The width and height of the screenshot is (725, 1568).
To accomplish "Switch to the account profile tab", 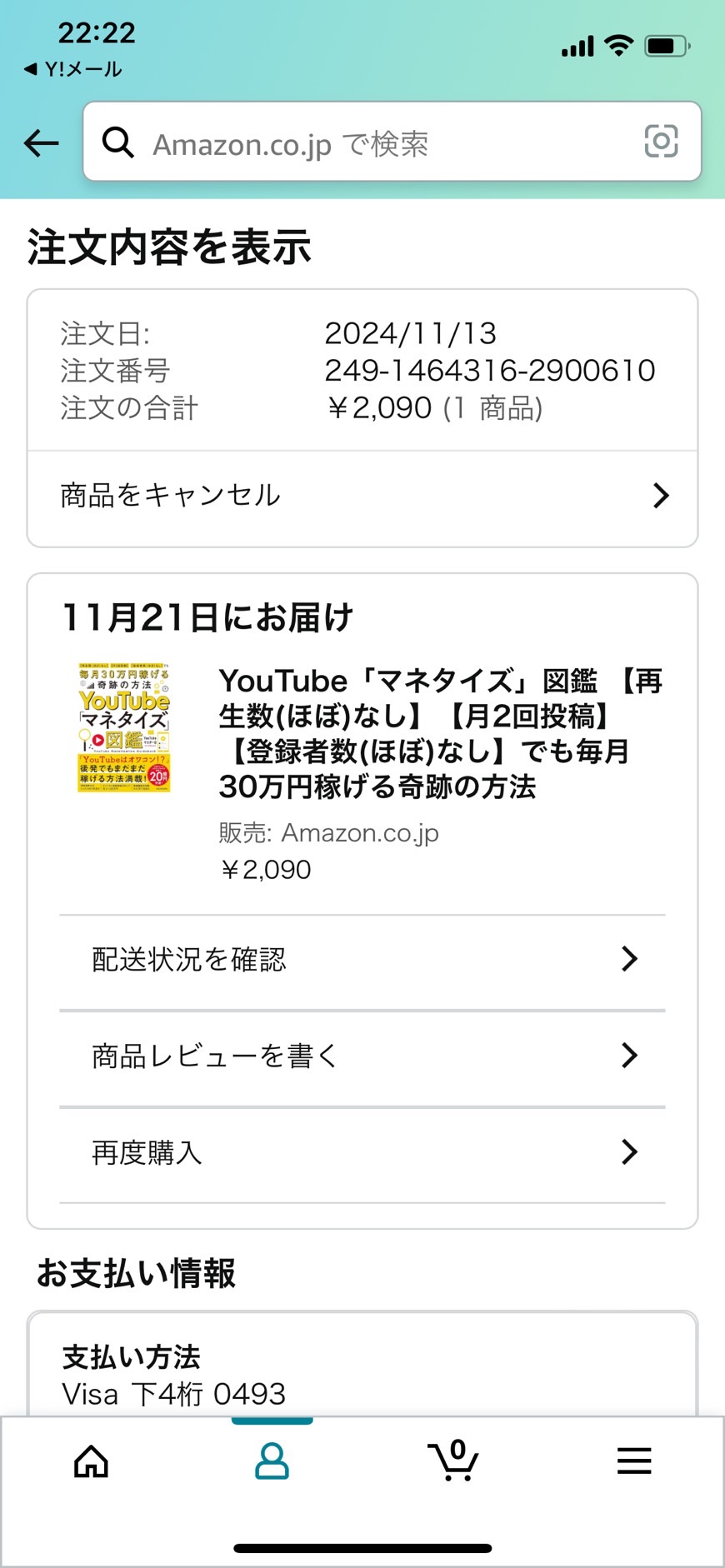I will [x=272, y=1461].
